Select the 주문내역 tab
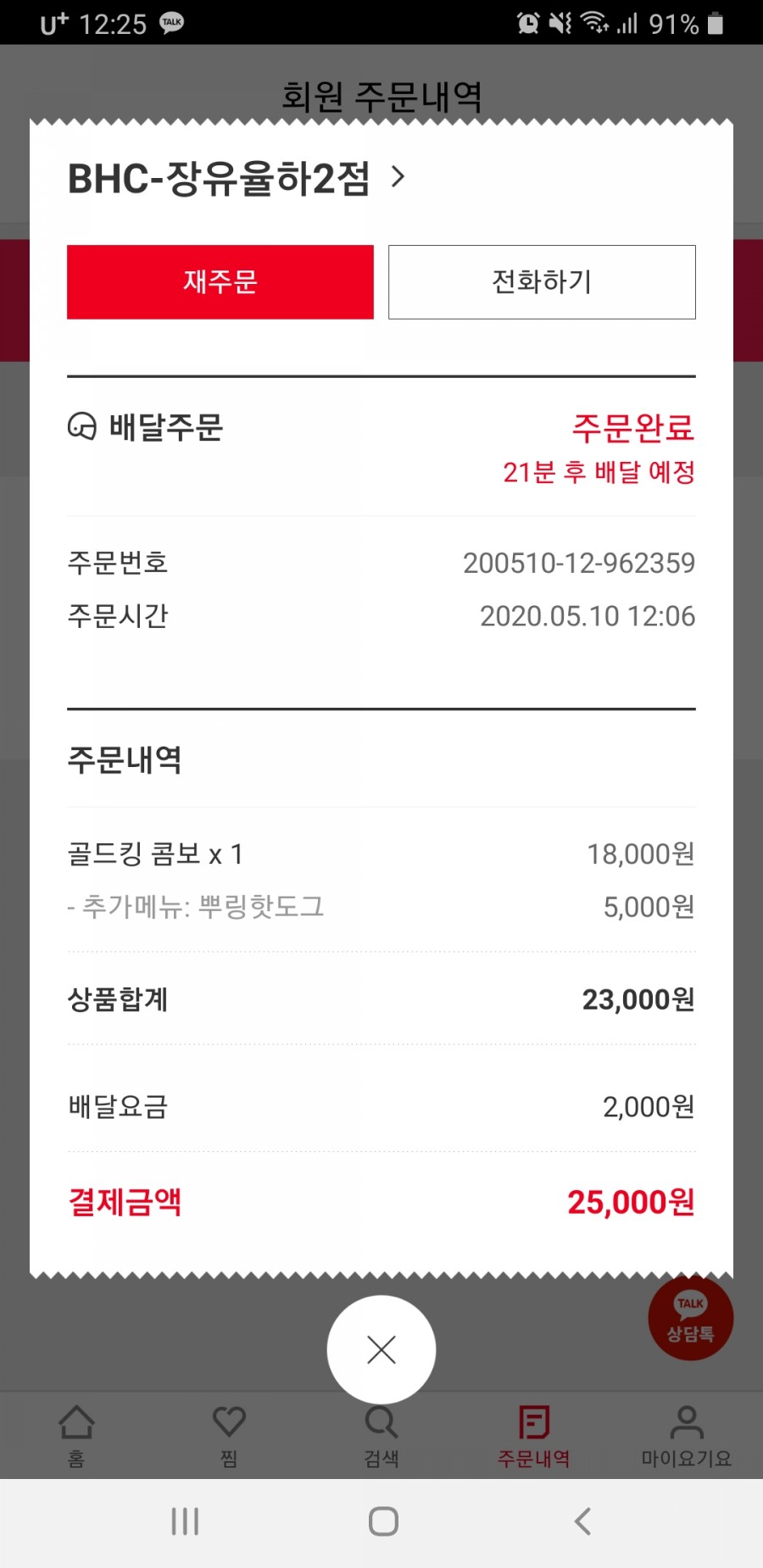 point(534,1436)
